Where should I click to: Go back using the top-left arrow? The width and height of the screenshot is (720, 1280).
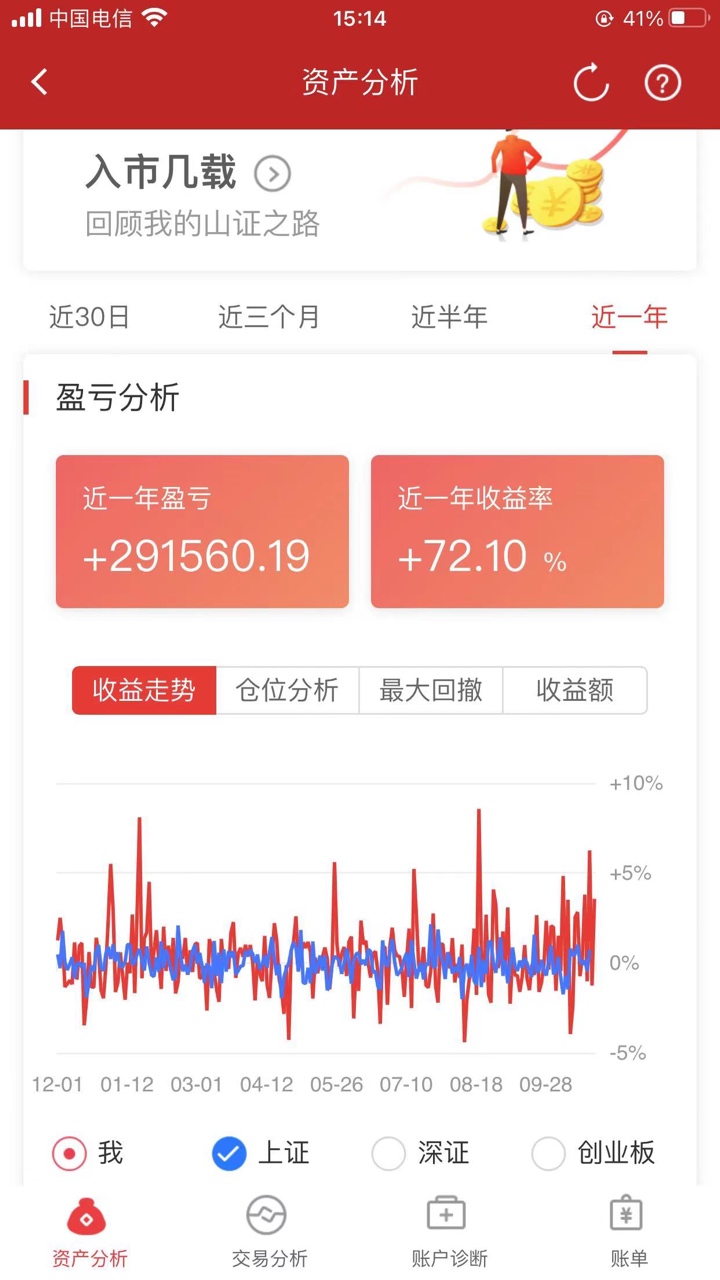(40, 82)
